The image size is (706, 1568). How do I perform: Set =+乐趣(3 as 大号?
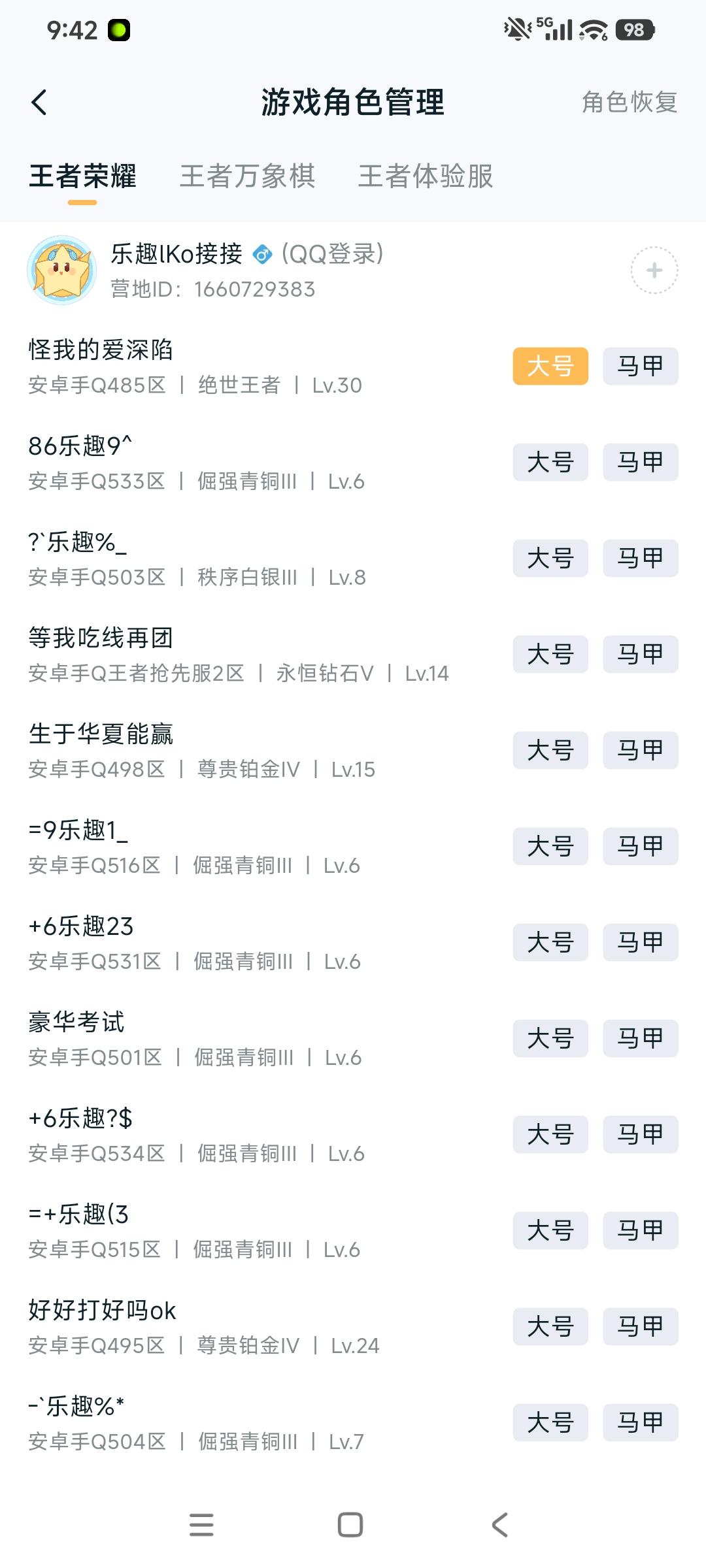click(550, 1231)
